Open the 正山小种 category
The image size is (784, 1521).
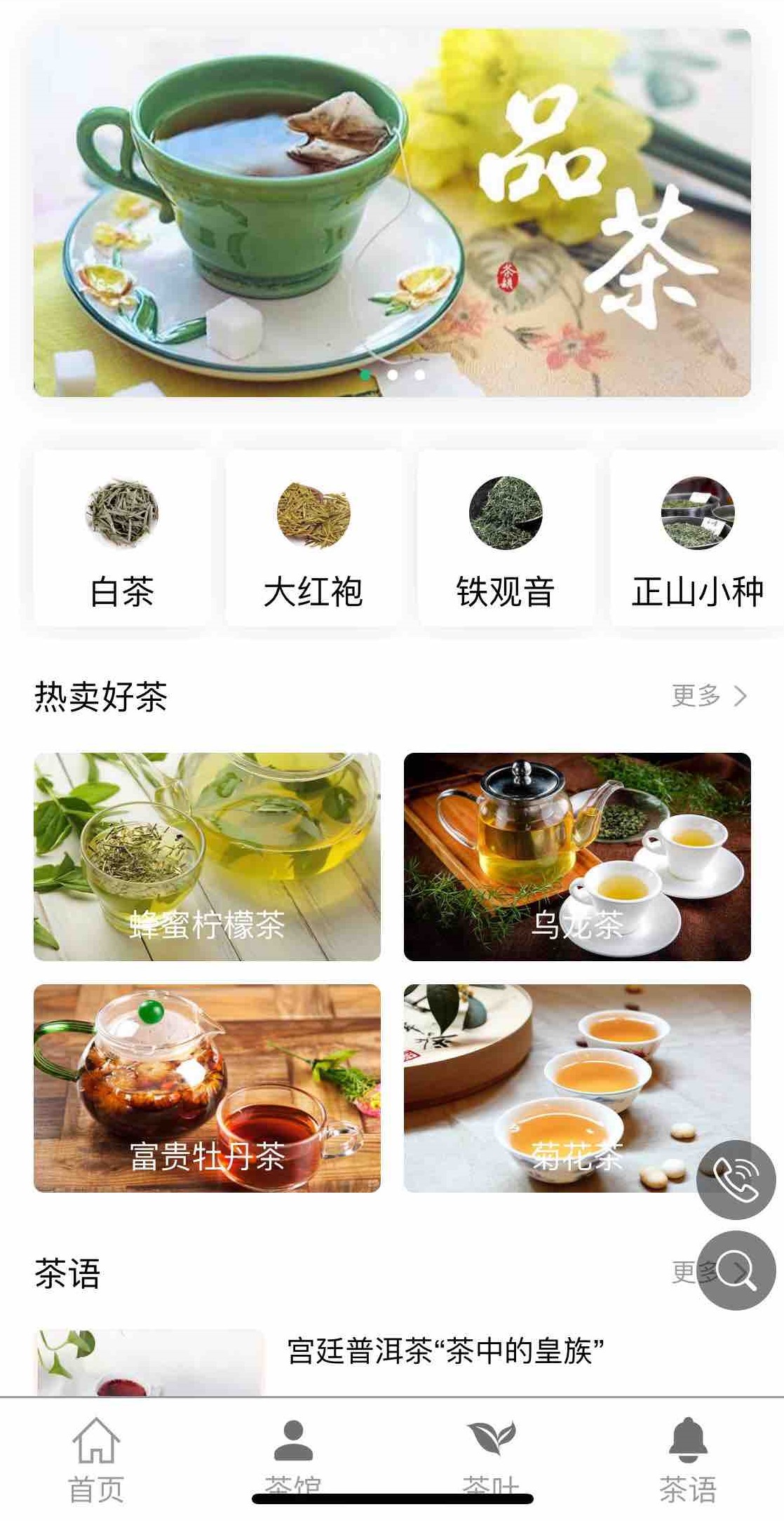pyautogui.click(x=697, y=539)
